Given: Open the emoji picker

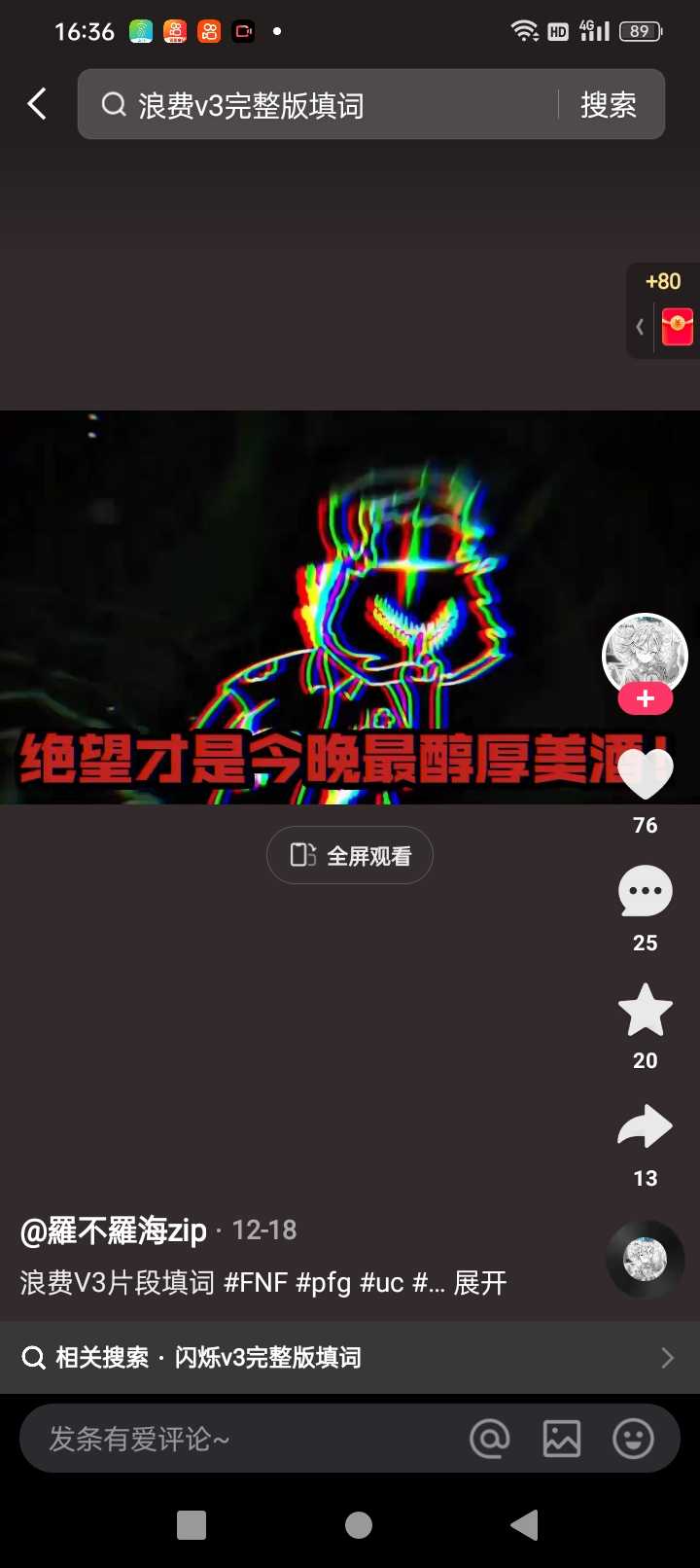Looking at the screenshot, I should [633, 1439].
